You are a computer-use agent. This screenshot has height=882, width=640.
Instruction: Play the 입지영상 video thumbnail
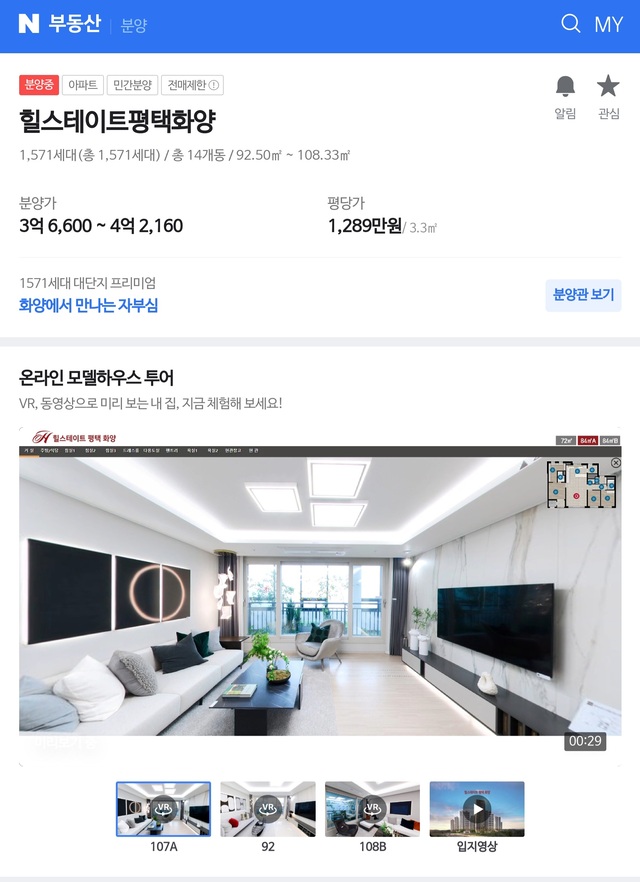[x=477, y=809]
